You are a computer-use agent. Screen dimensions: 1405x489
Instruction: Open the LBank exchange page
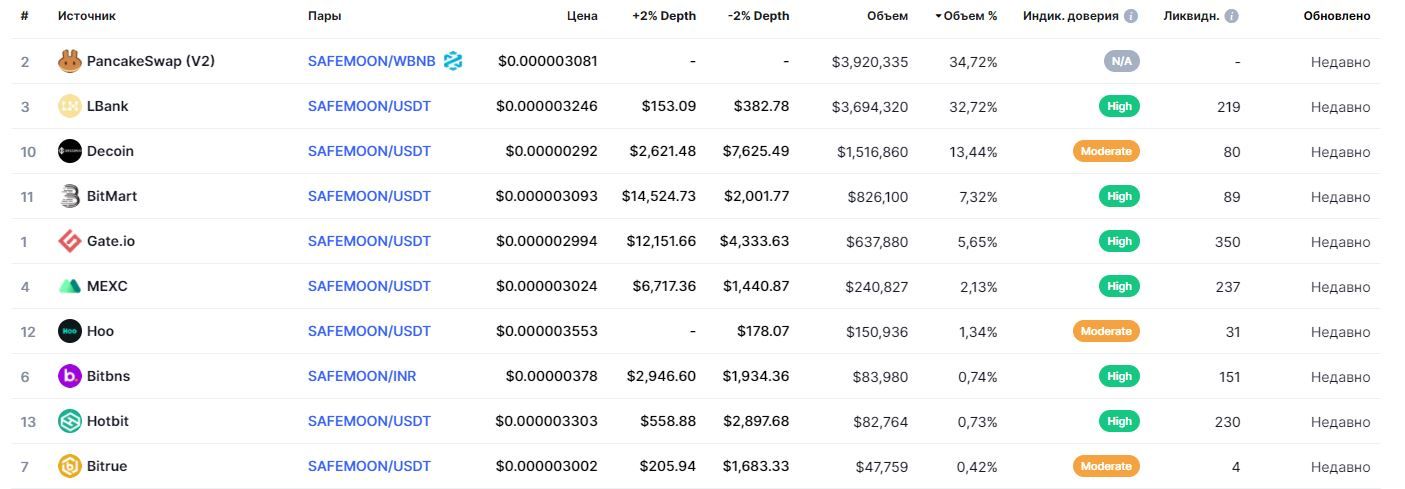(107, 106)
